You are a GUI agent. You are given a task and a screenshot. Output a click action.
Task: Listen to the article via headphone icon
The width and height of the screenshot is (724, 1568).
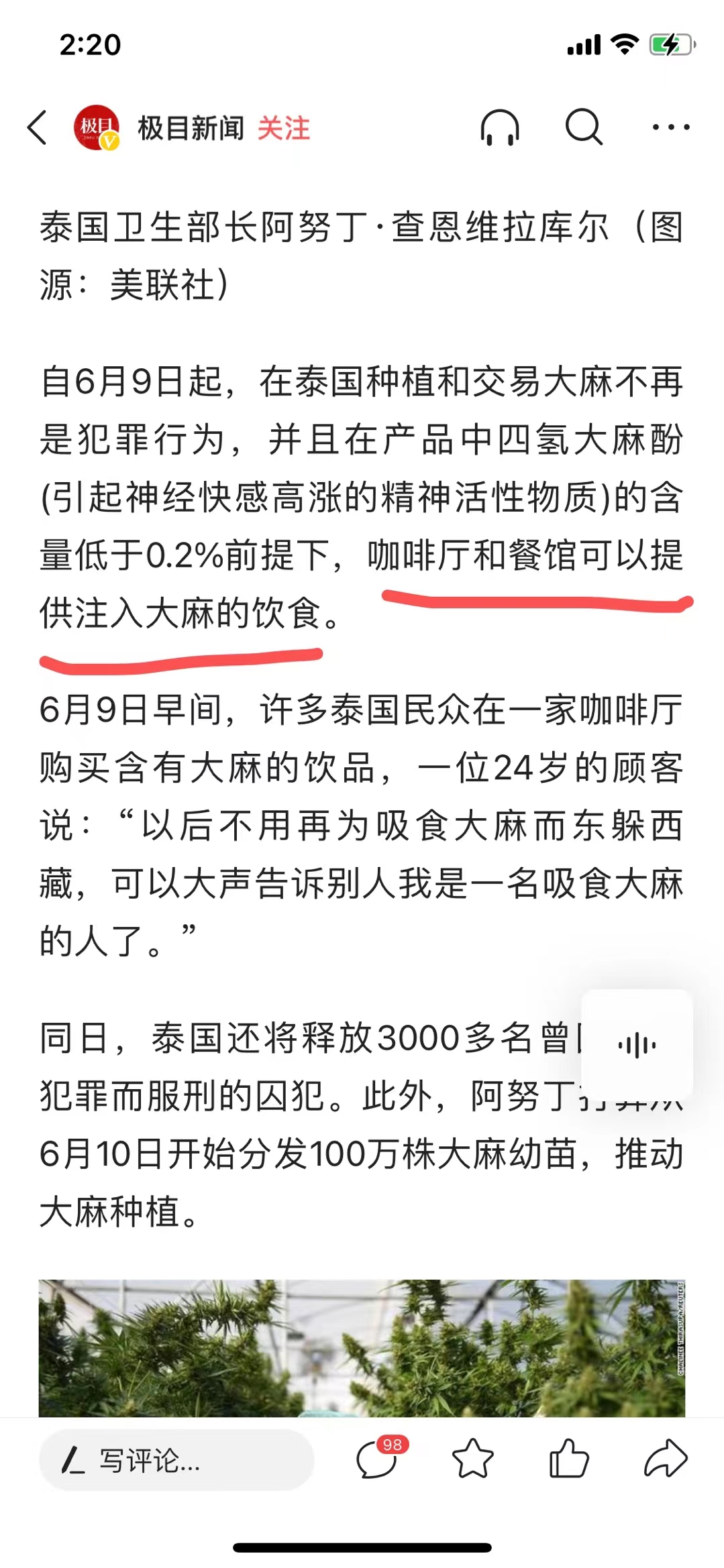[500, 127]
